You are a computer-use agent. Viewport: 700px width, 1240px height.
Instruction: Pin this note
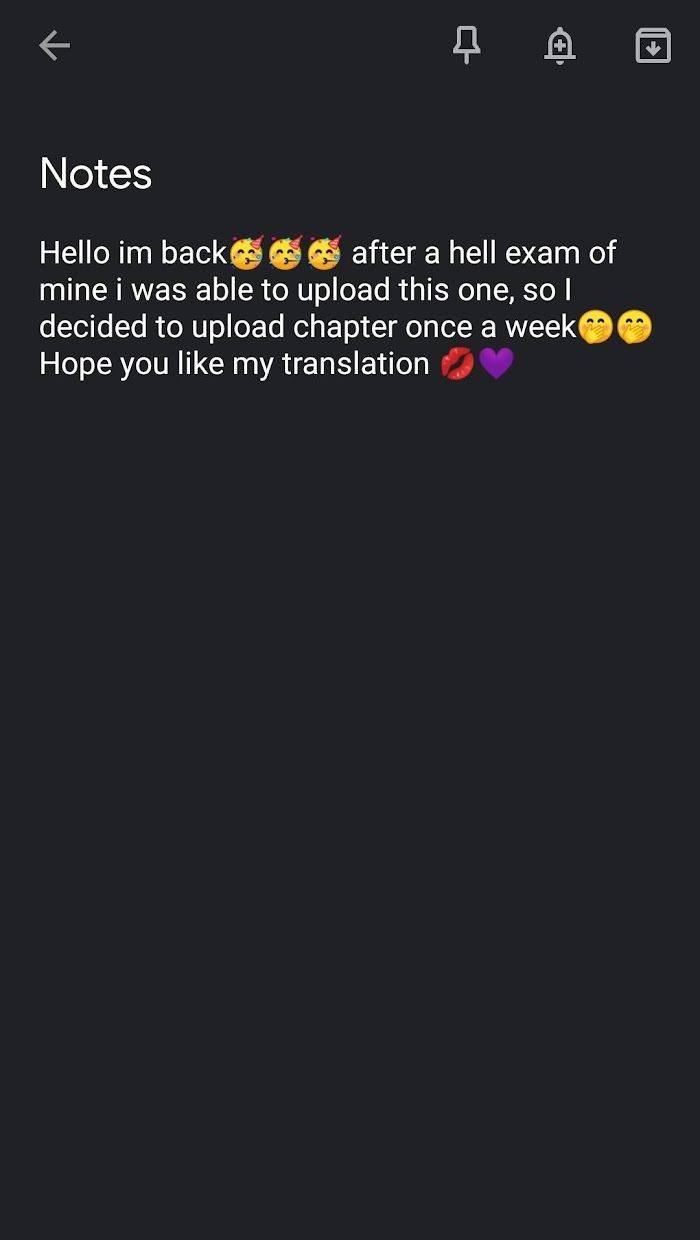[x=466, y=45]
